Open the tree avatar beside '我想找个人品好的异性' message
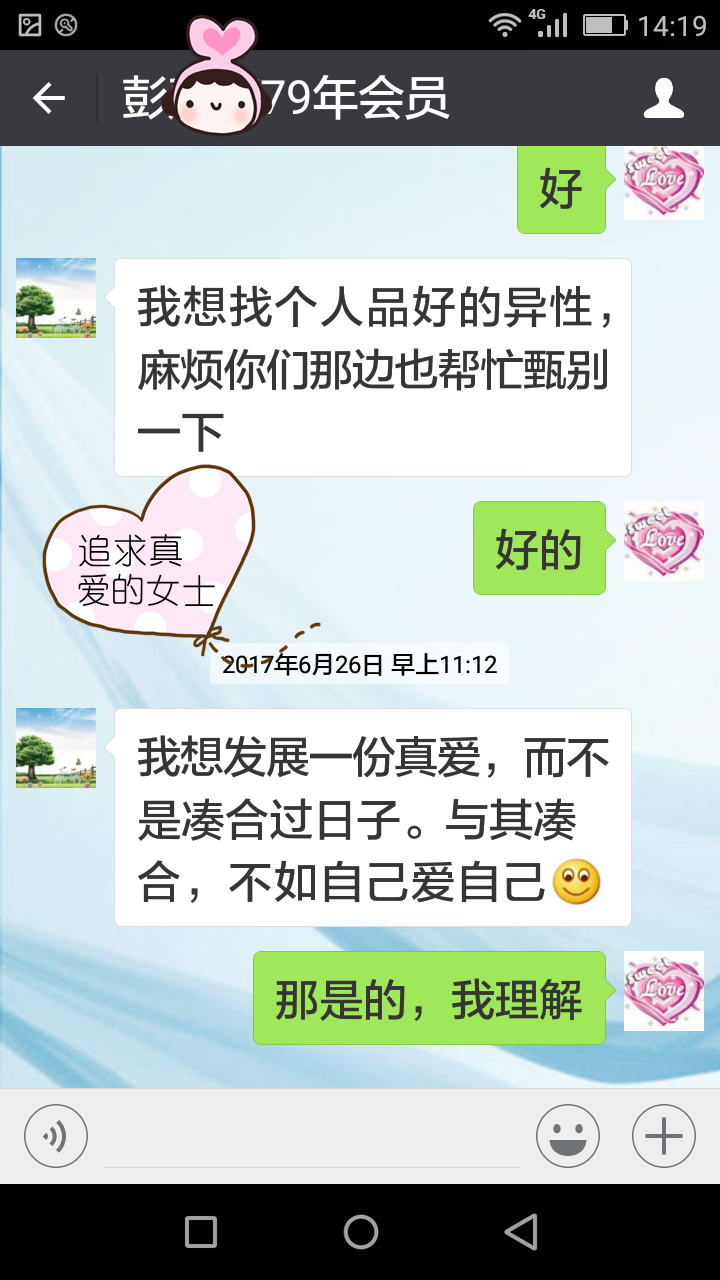720x1280 pixels. point(56,298)
